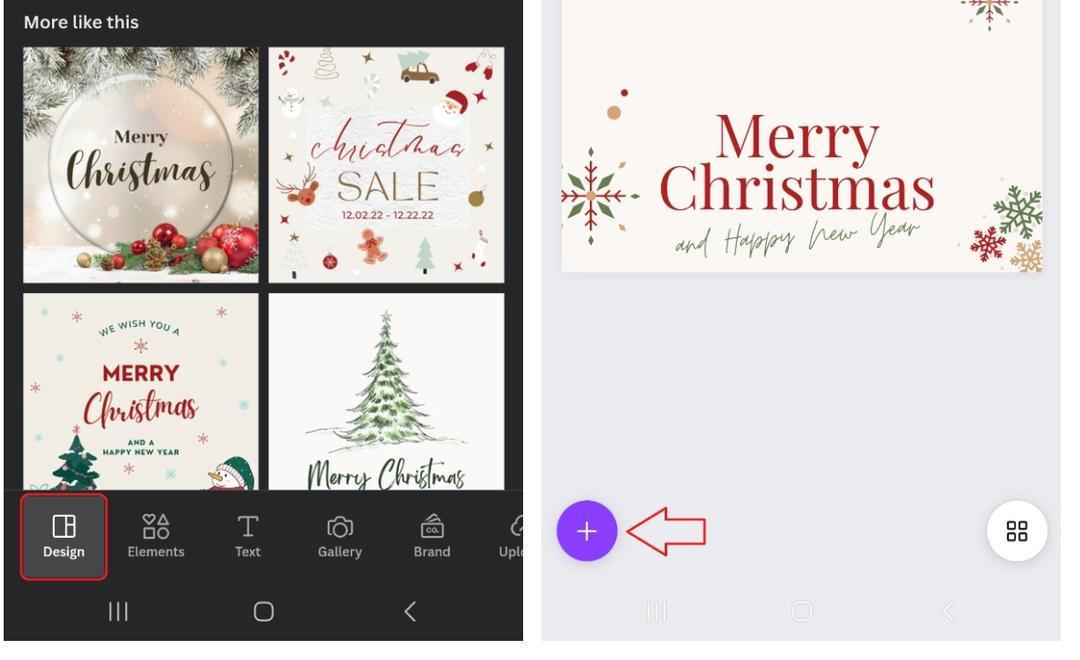Open the Gallery tab
Screen dimensions: 1080x660
(339, 536)
